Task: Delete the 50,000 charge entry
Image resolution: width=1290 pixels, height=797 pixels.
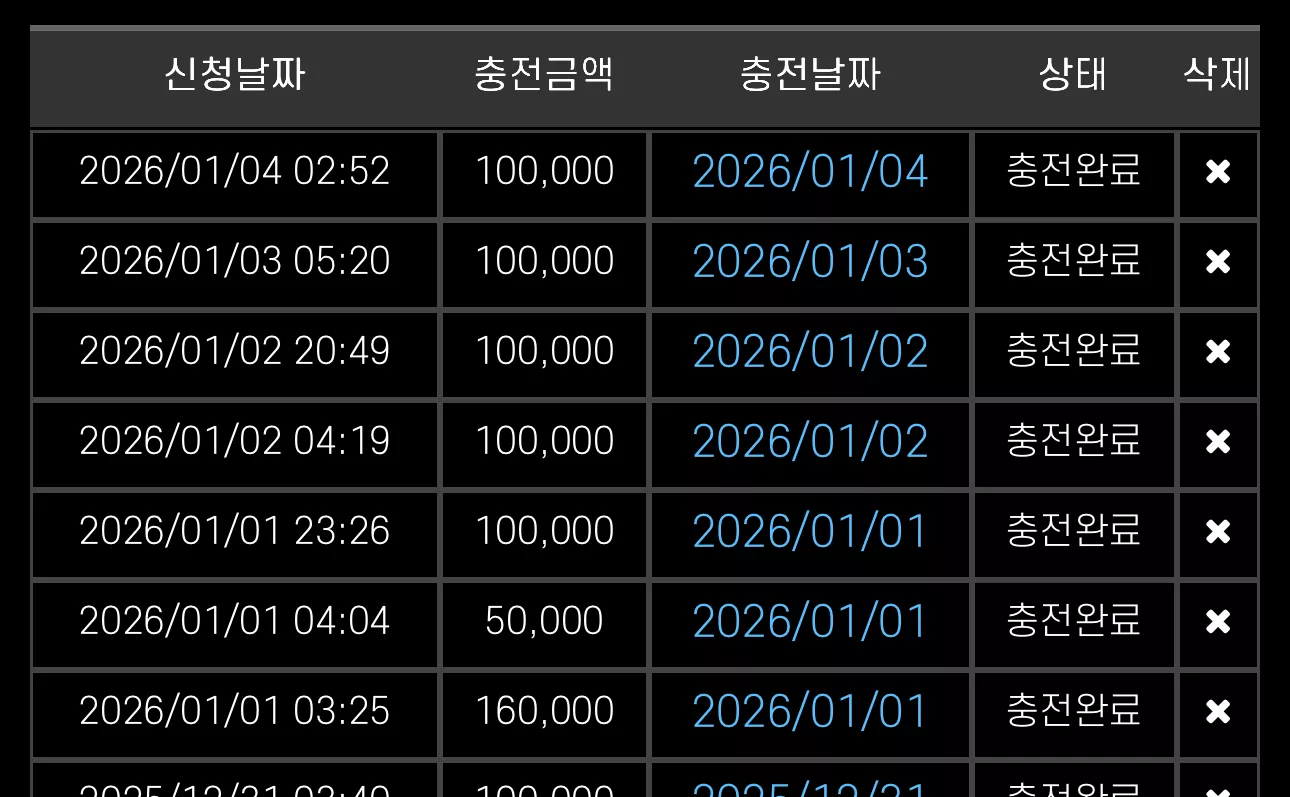Action: (x=1217, y=622)
